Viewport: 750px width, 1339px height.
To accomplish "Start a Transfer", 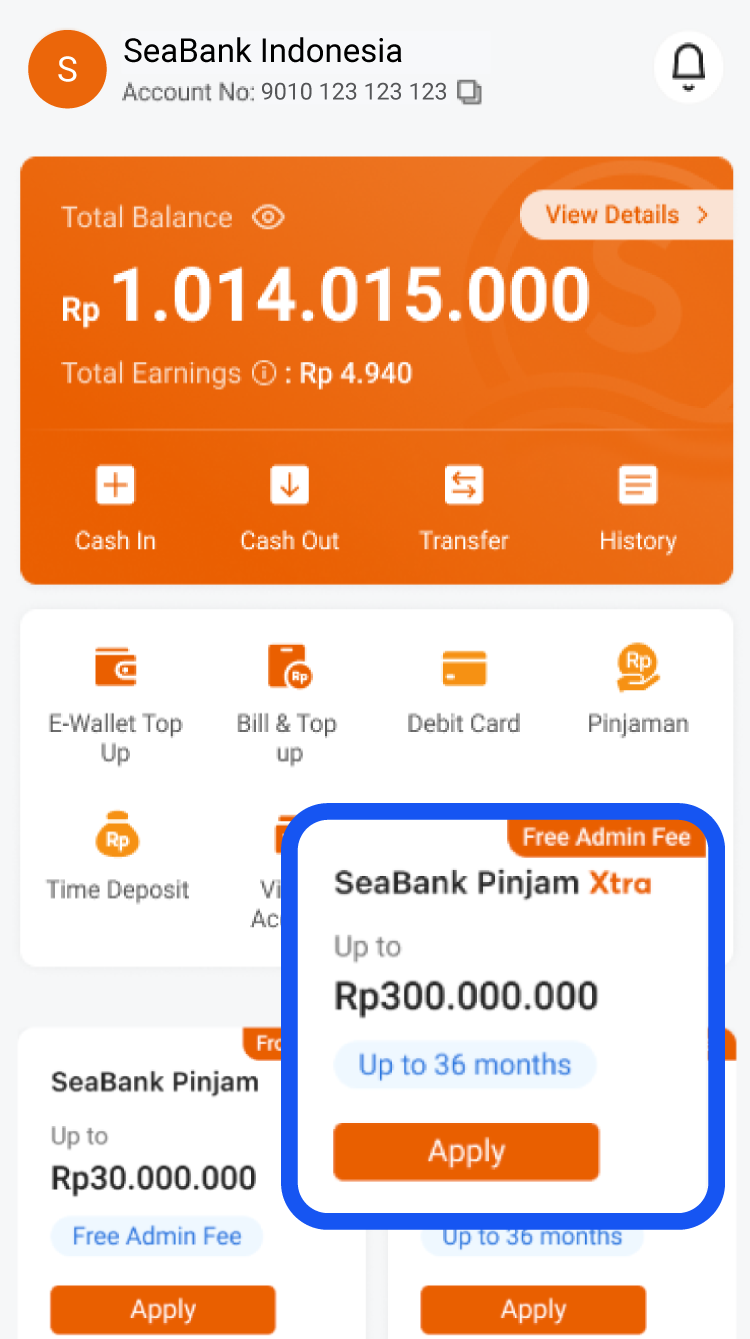I will pos(463,509).
